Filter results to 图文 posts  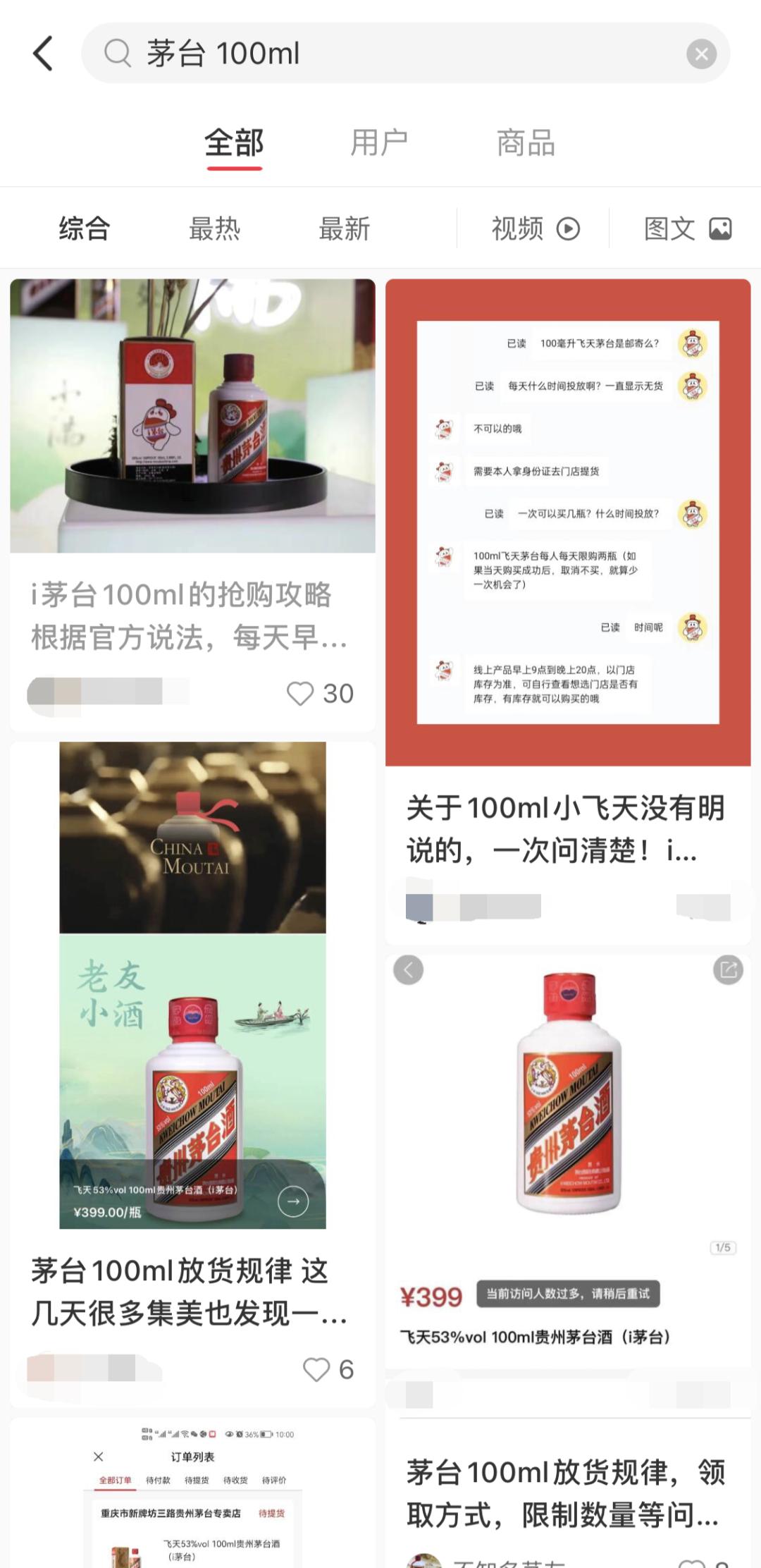pos(687,229)
